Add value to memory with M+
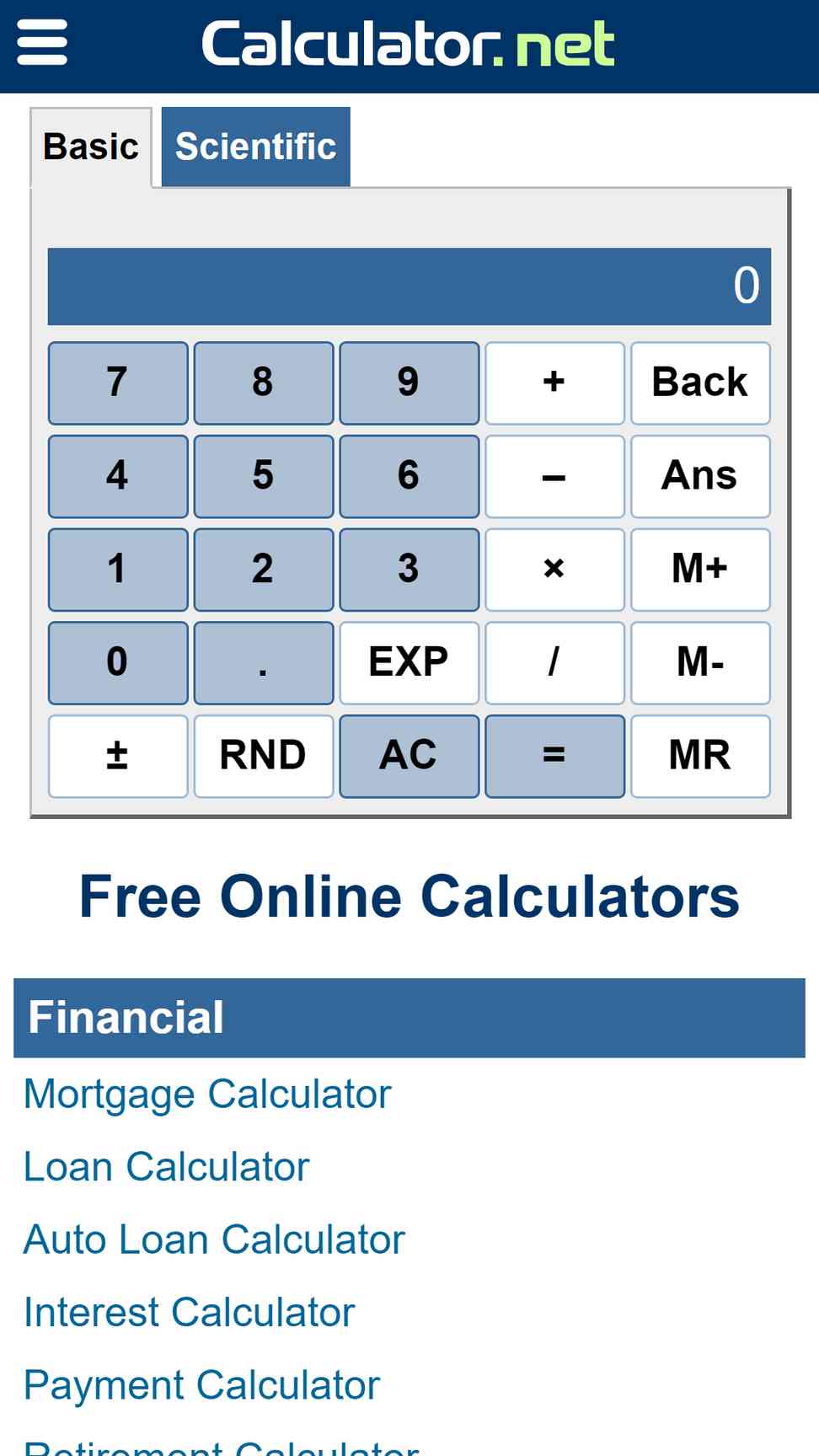 [700, 570]
